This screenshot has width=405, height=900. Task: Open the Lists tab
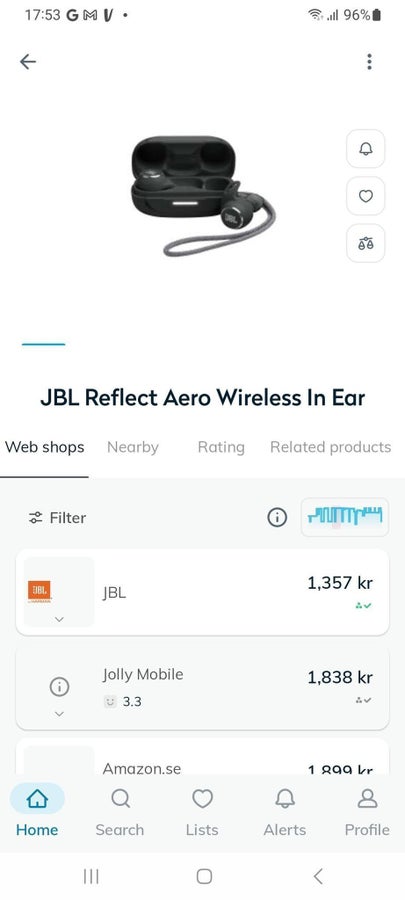[202, 813]
